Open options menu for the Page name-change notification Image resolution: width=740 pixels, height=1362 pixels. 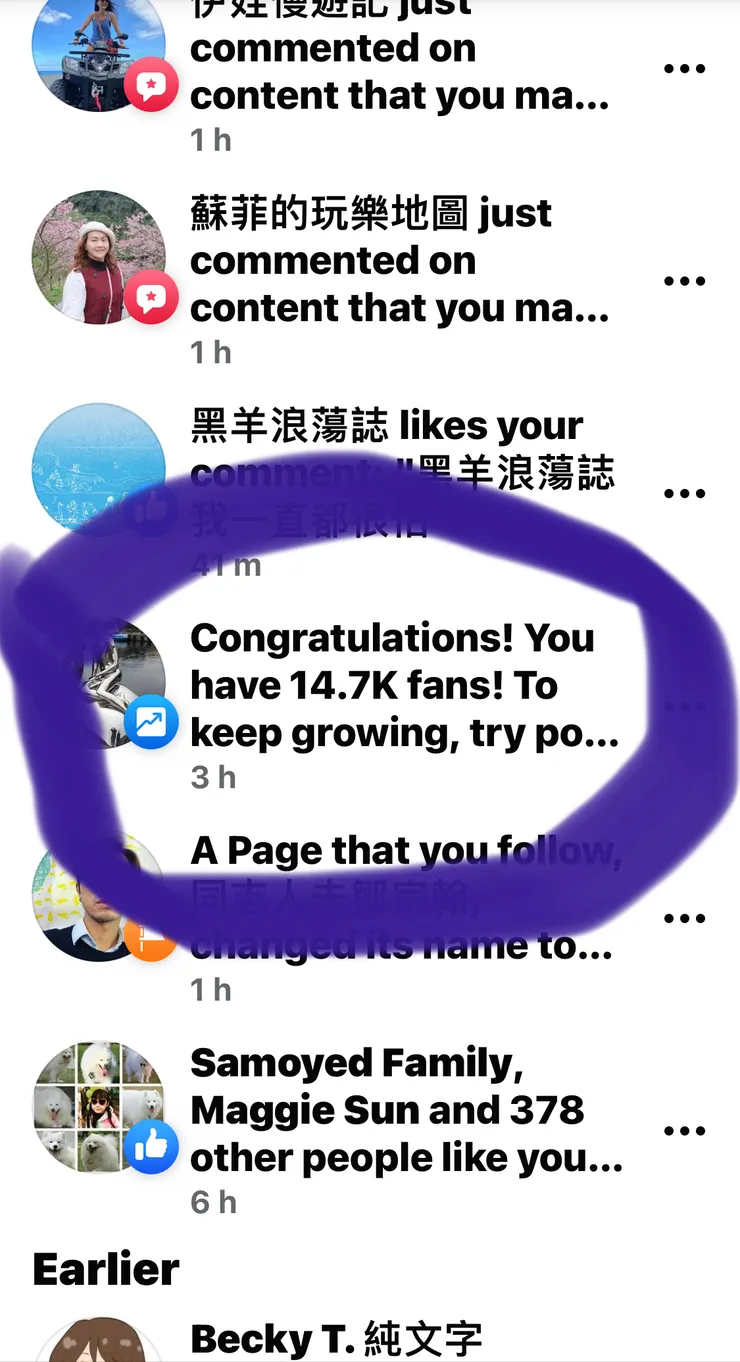coord(684,917)
